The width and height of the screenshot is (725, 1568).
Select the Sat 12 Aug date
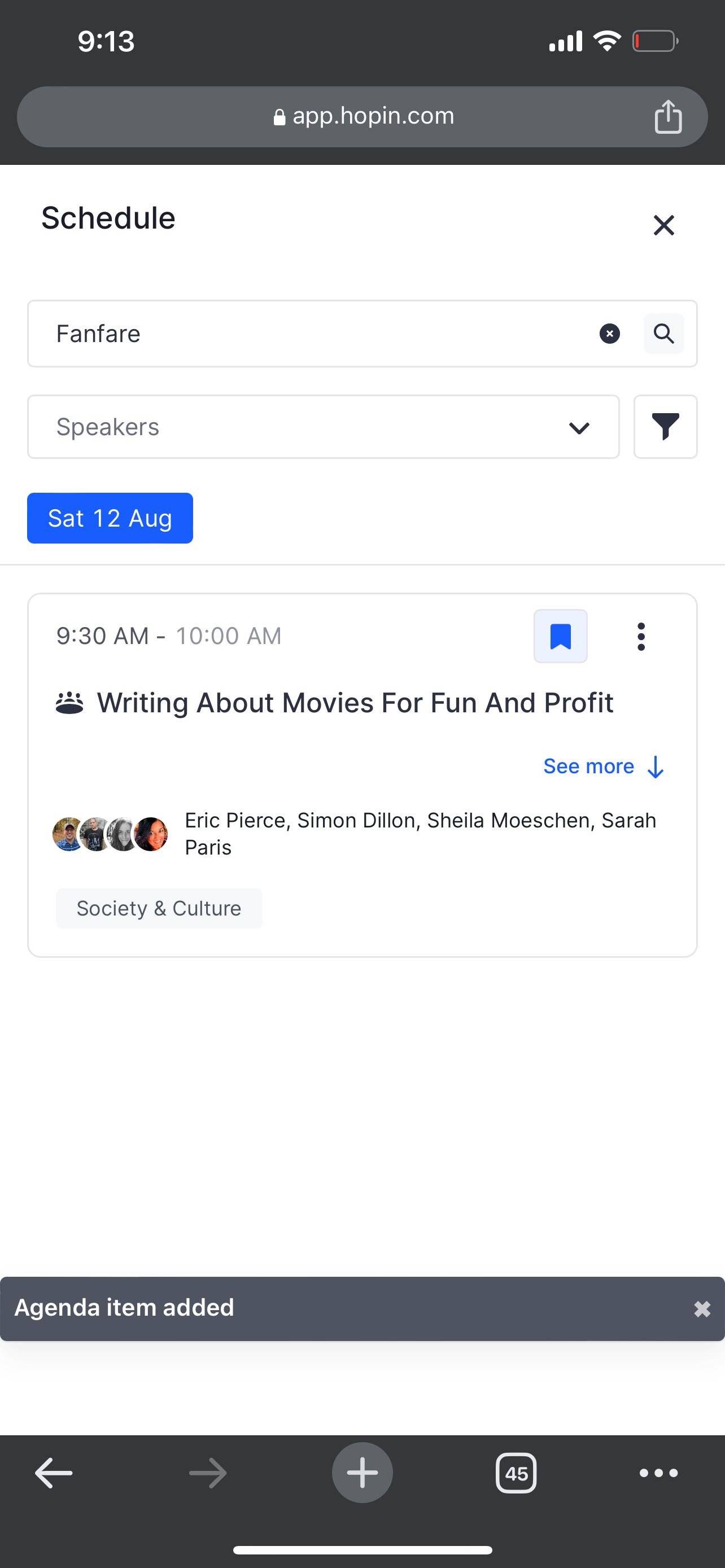point(110,518)
